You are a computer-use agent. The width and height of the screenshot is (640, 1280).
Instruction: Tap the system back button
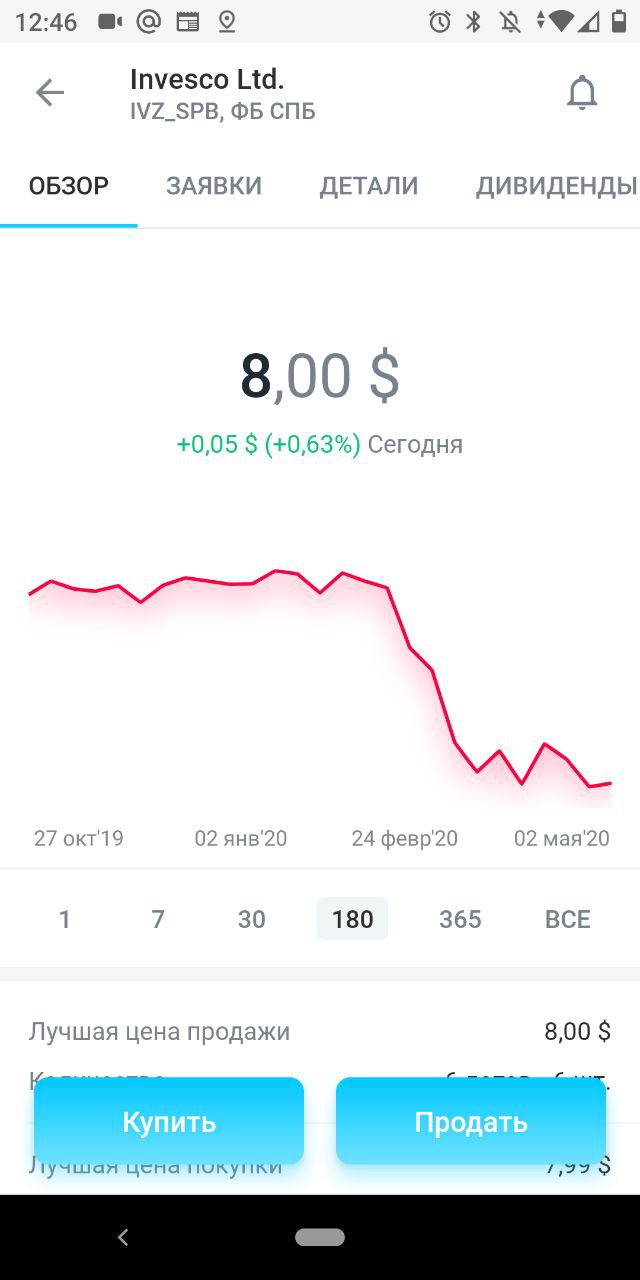click(x=123, y=1237)
